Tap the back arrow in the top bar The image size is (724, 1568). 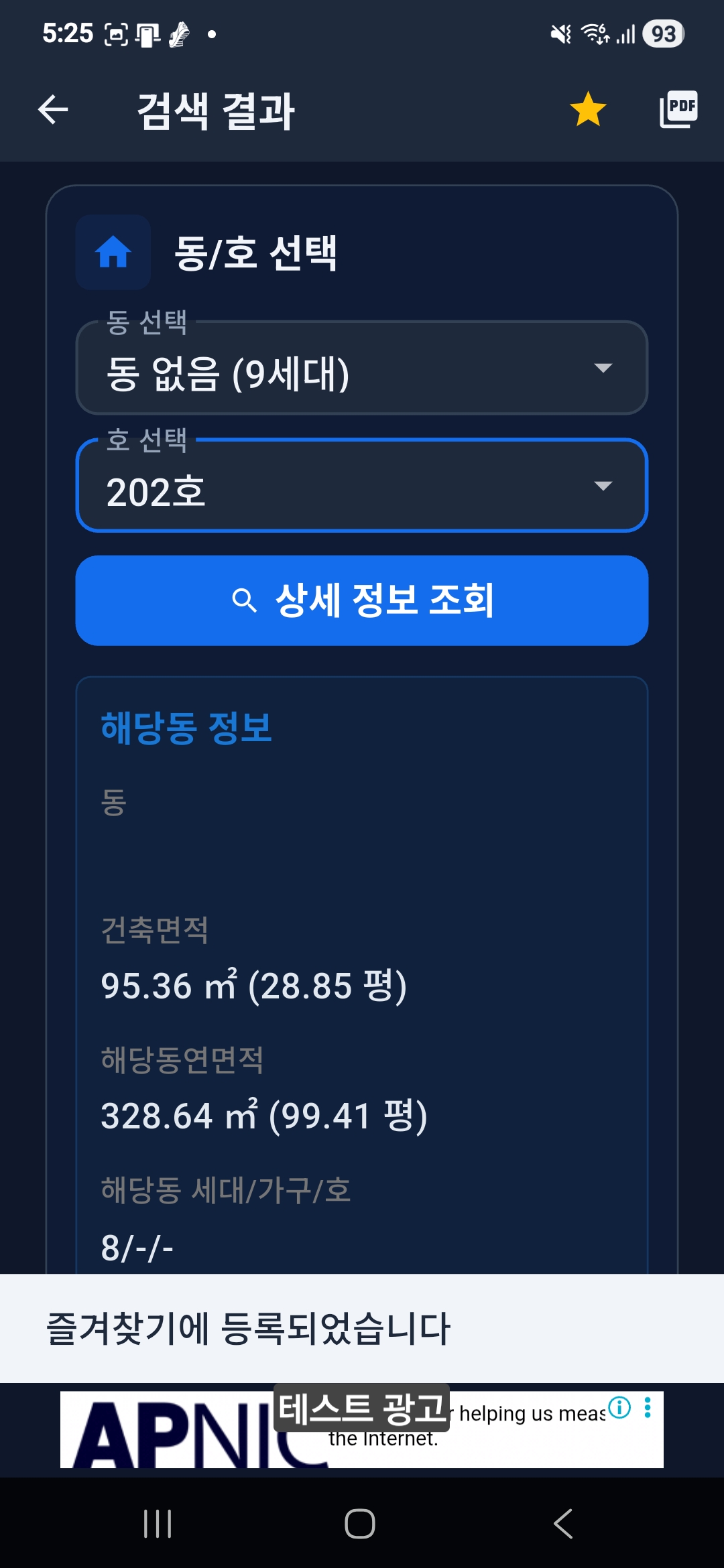tap(53, 109)
